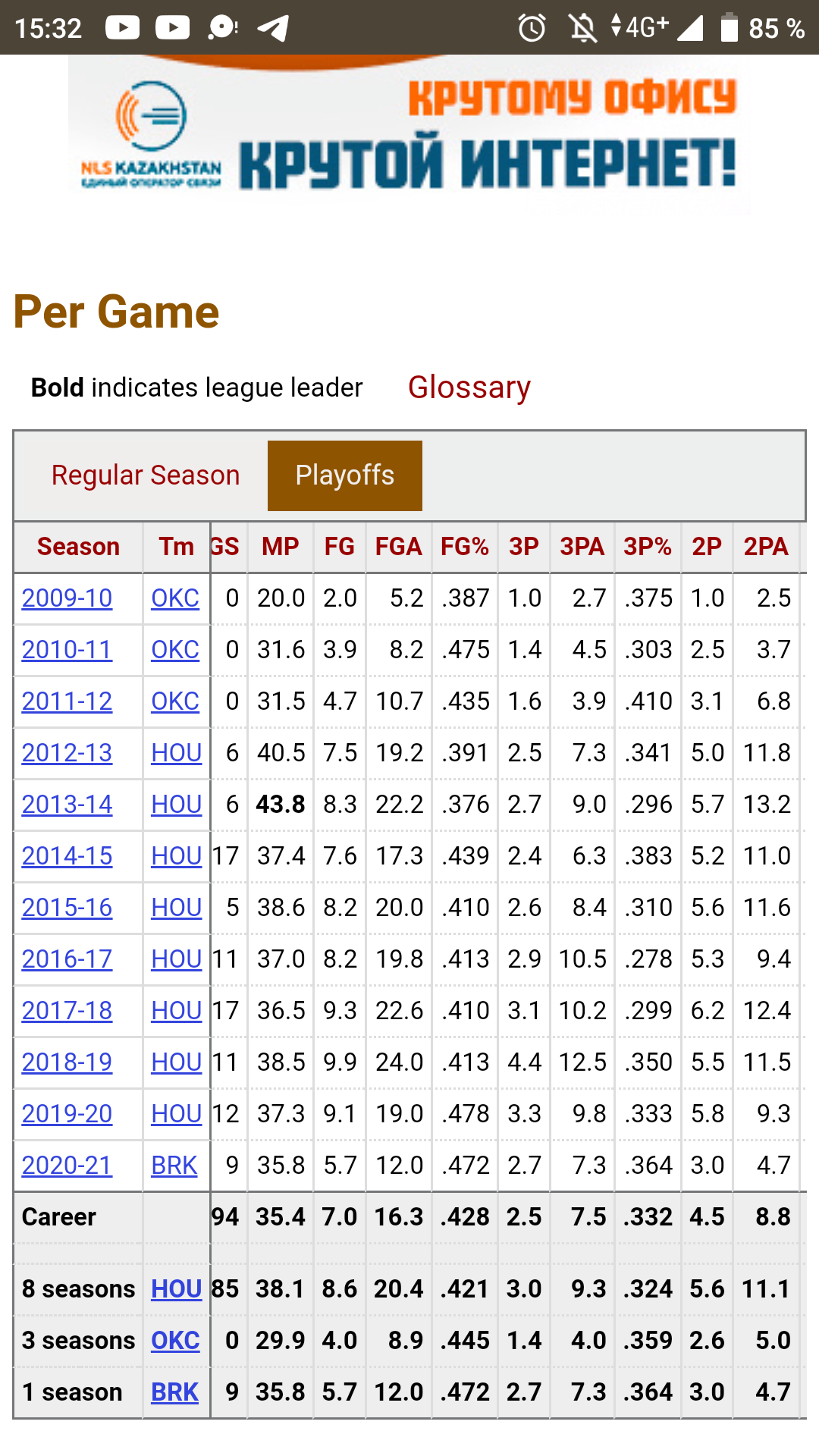819x1456 pixels.
Task: Open the OKC team link in 2009-10 row
Action: click(x=175, y=598)
